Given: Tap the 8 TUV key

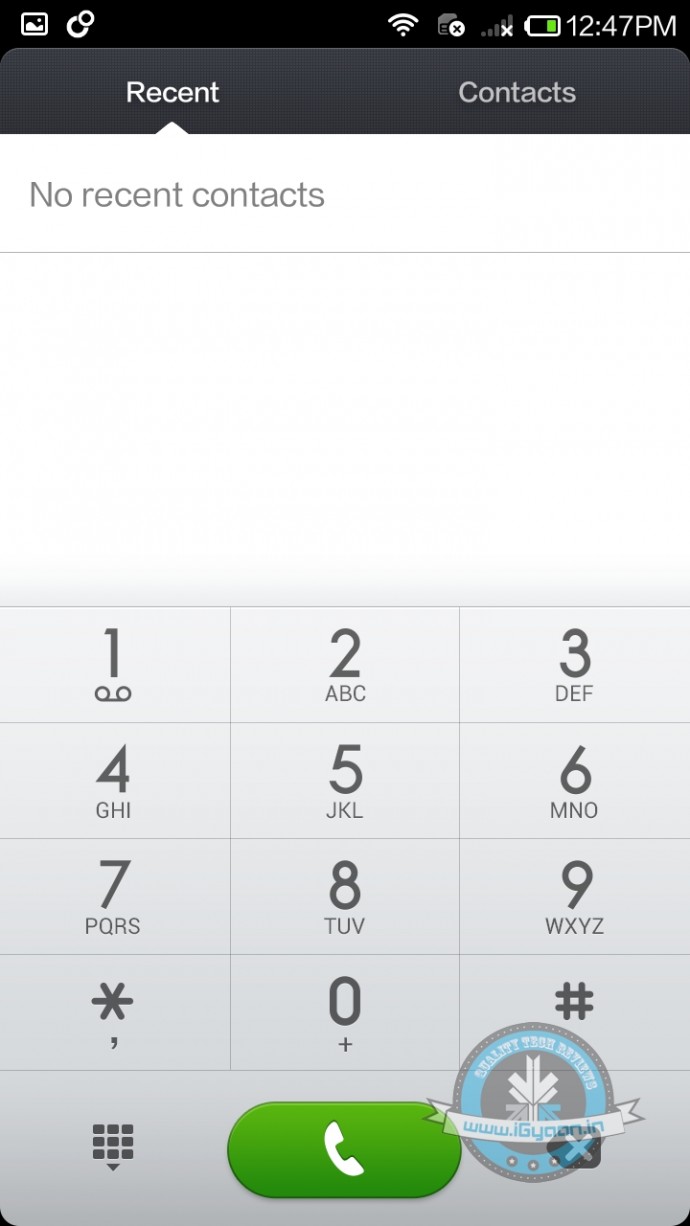Looking at the screenshot, I should point(345,897).
